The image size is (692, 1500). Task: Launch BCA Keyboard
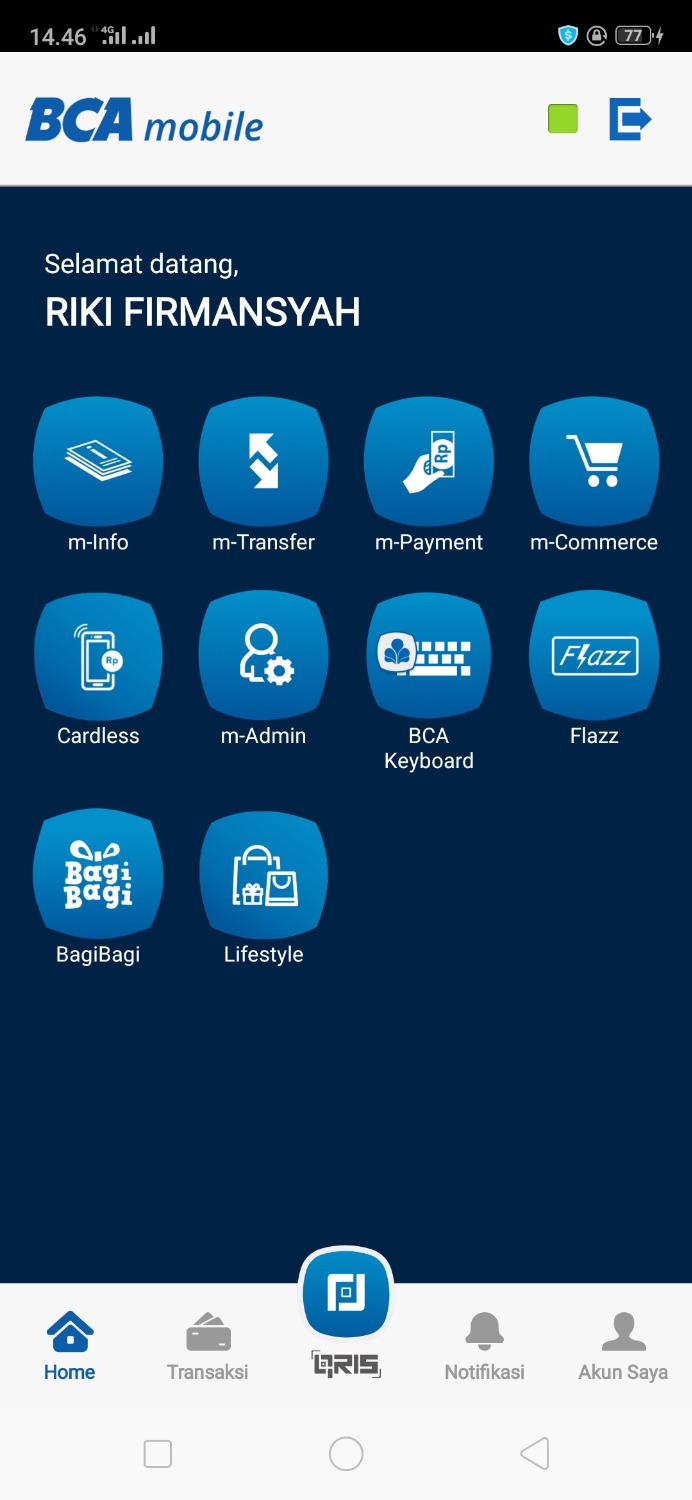pyautogui.click(x=428, y=655)
